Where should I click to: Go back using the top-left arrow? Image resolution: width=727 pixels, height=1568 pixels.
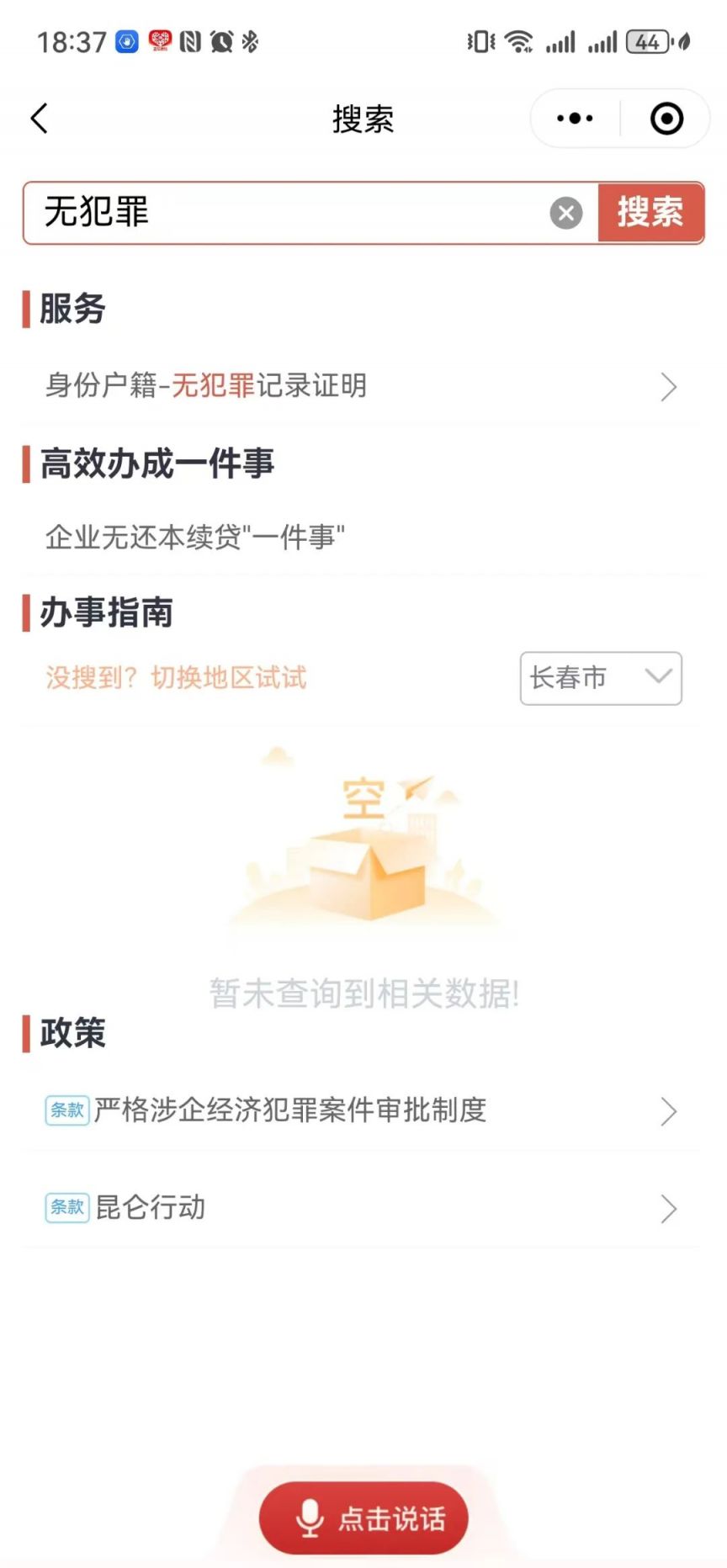[x=40, y=119]
